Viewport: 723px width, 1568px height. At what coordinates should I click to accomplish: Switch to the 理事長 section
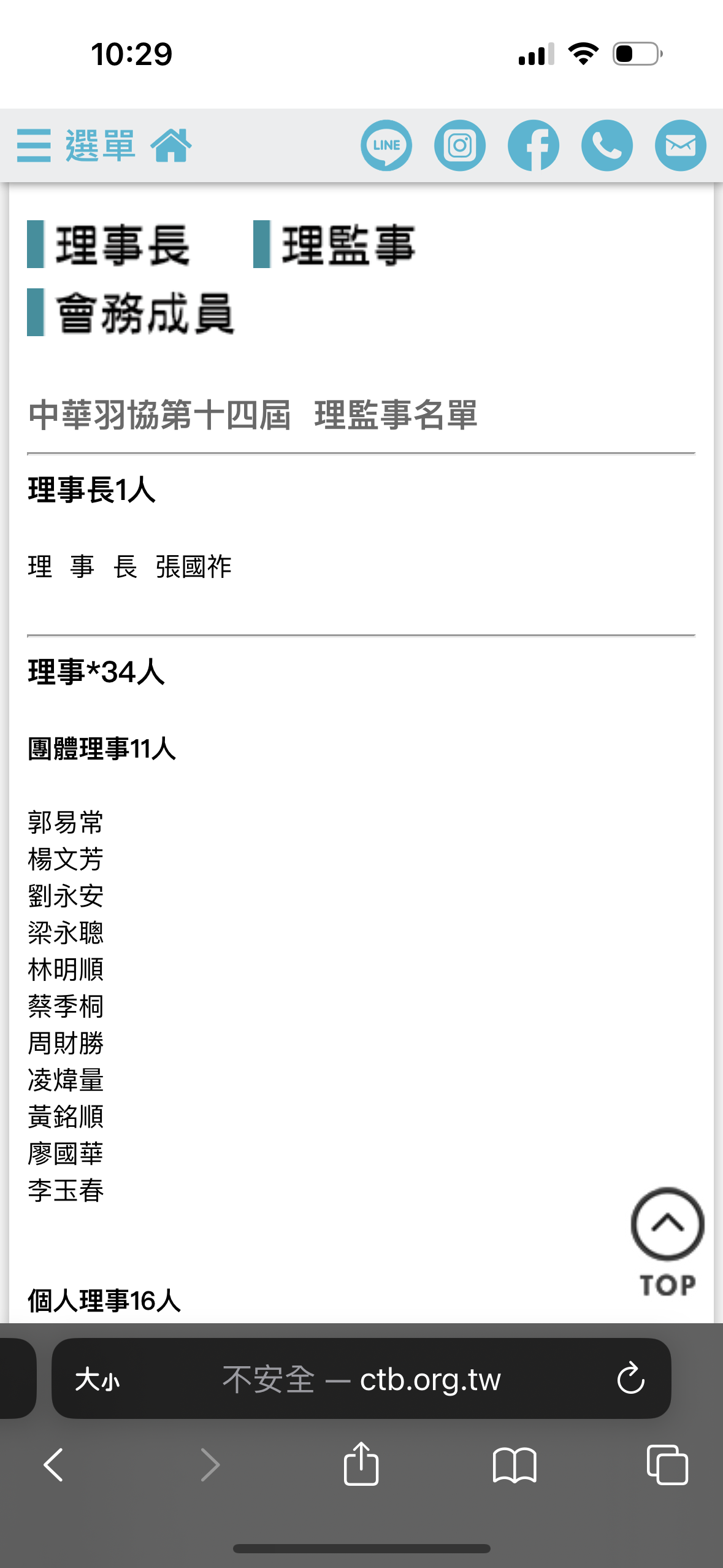tap(109, 245)
